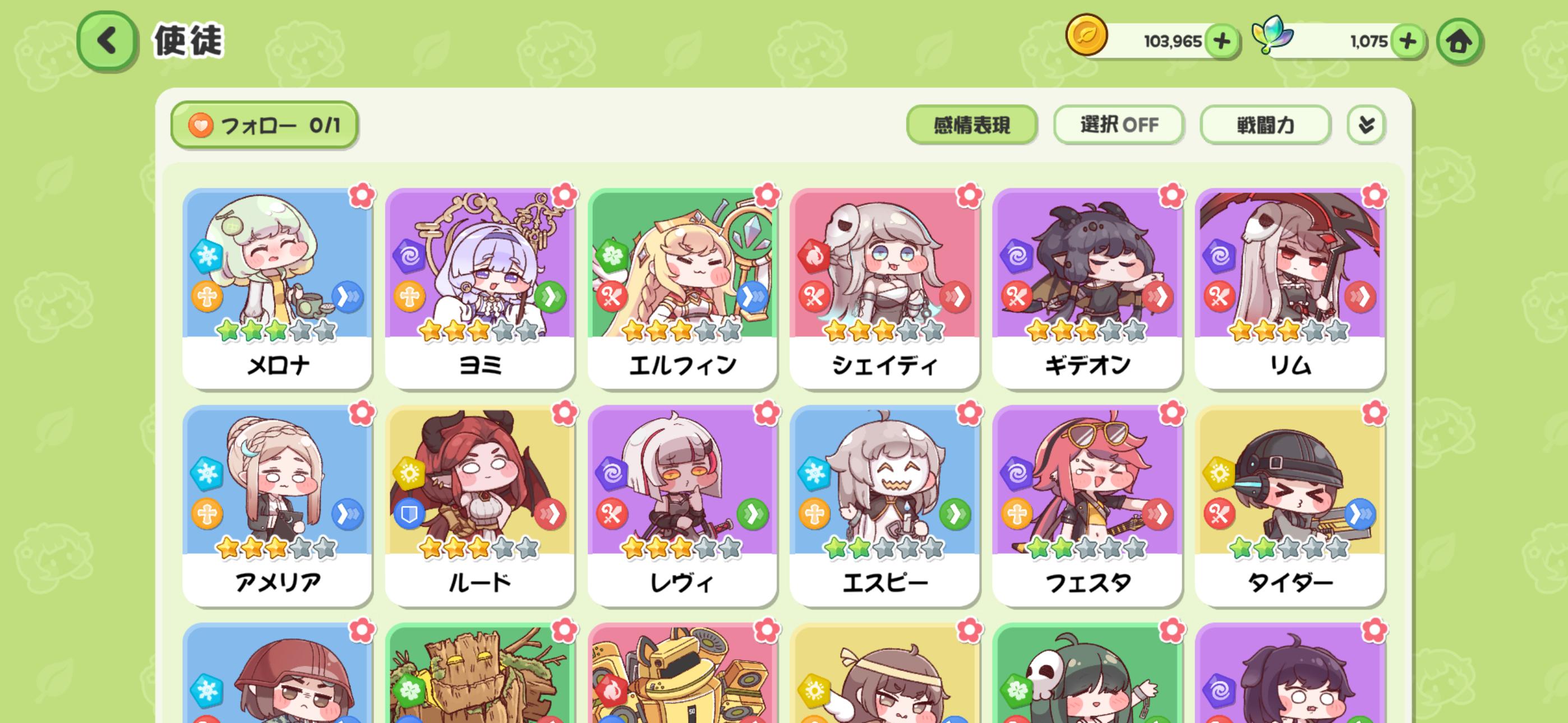The height and width of the screenshot is (723, 1568).
Task: Return to the home screen
Action: point(1459,41)
